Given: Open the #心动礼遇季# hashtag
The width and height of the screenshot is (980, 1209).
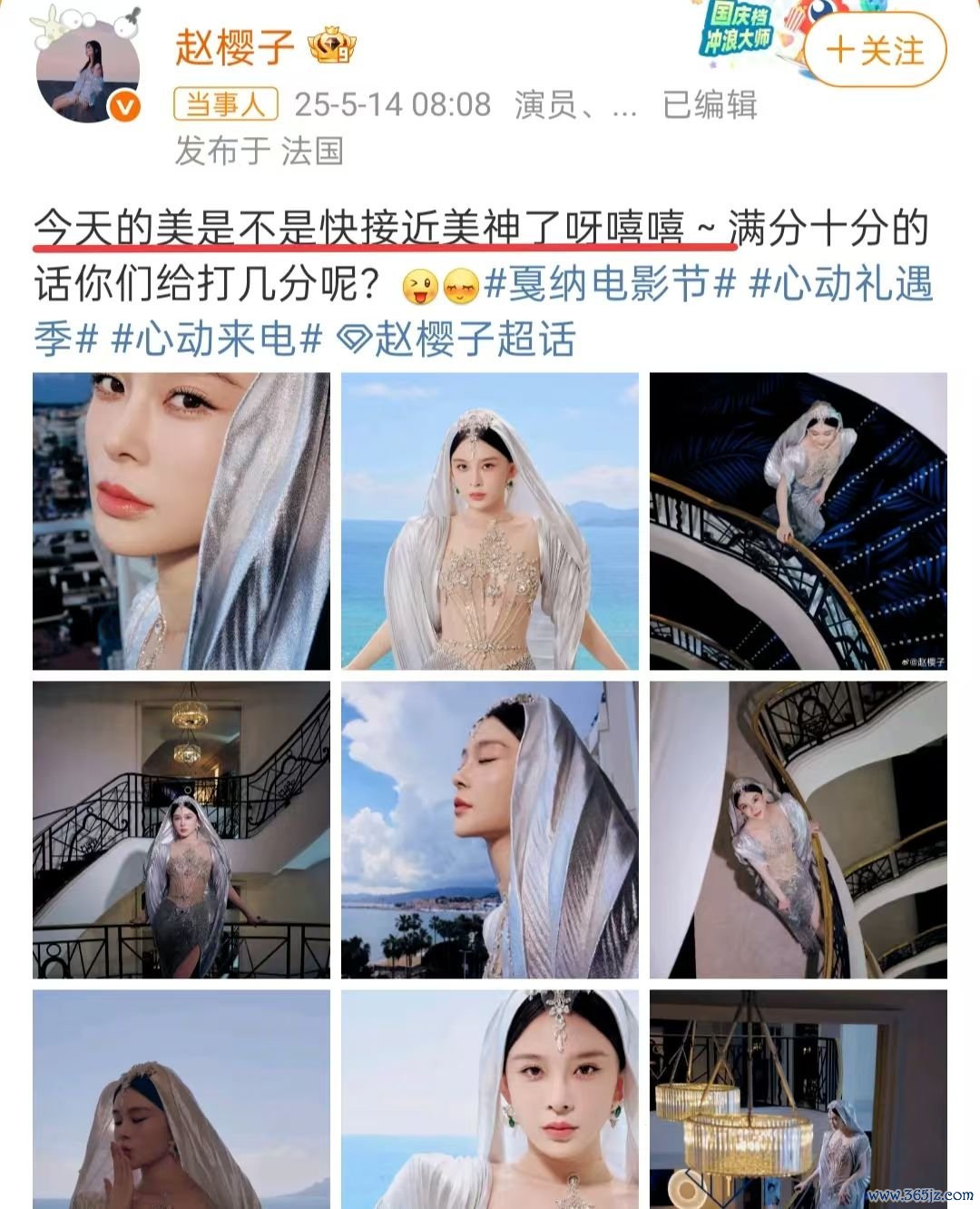Looking at the screenshot, I should 840,285.
